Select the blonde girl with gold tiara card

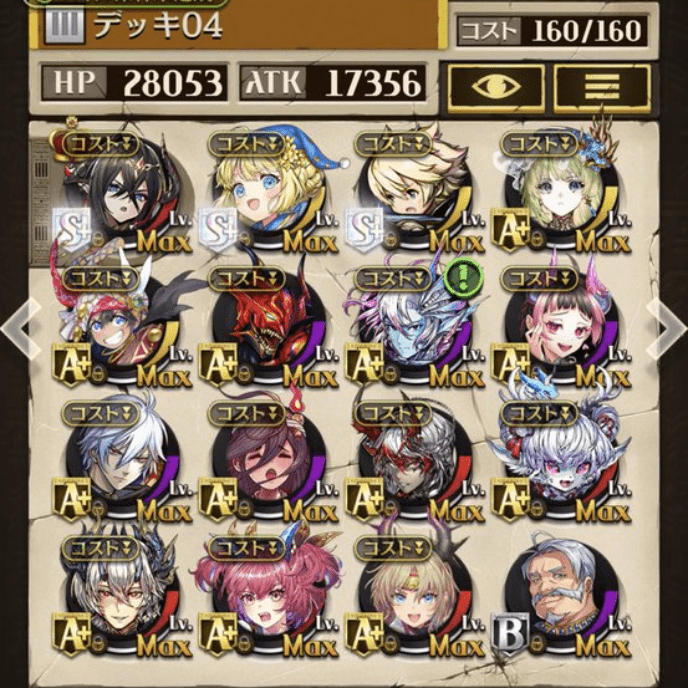tap(410, 598)
